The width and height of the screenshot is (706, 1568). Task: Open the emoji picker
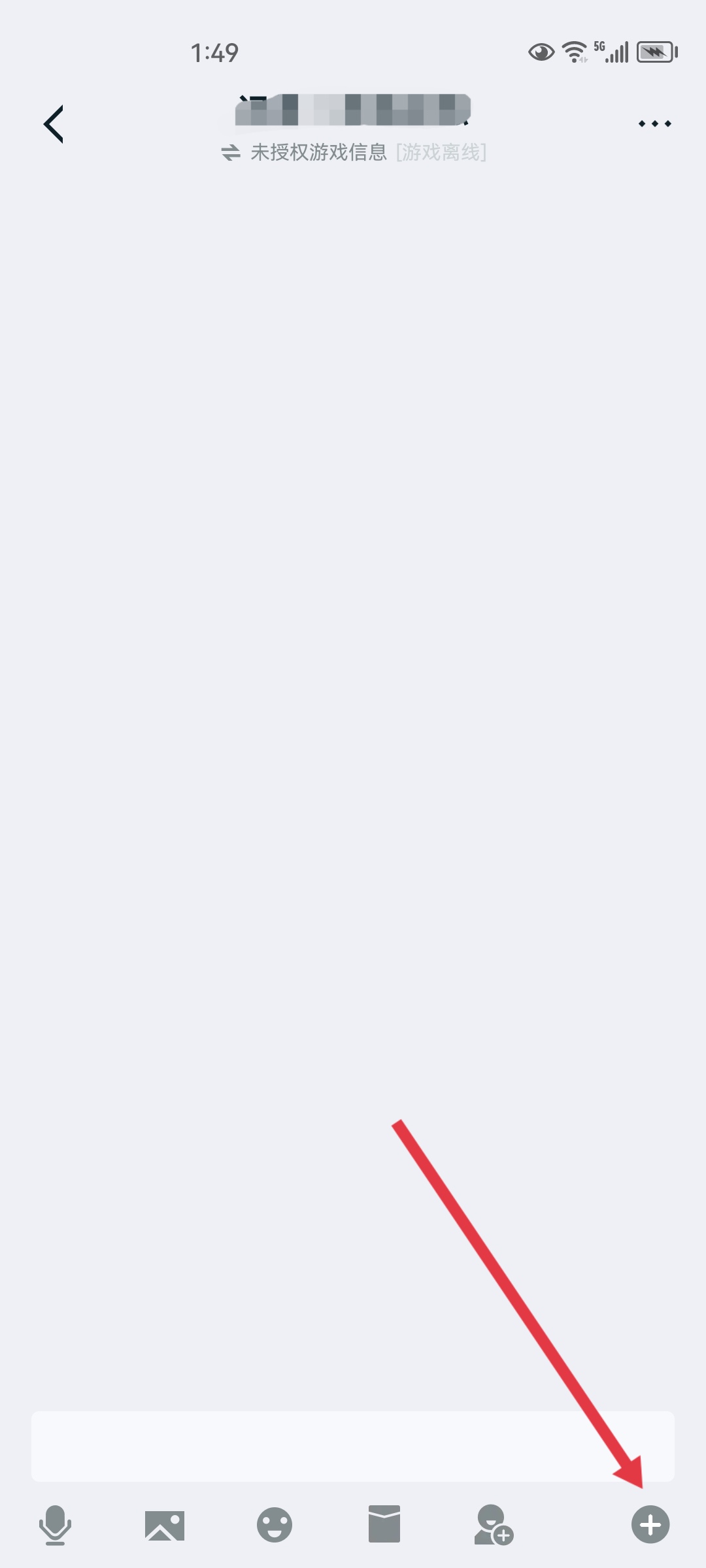275,1525
